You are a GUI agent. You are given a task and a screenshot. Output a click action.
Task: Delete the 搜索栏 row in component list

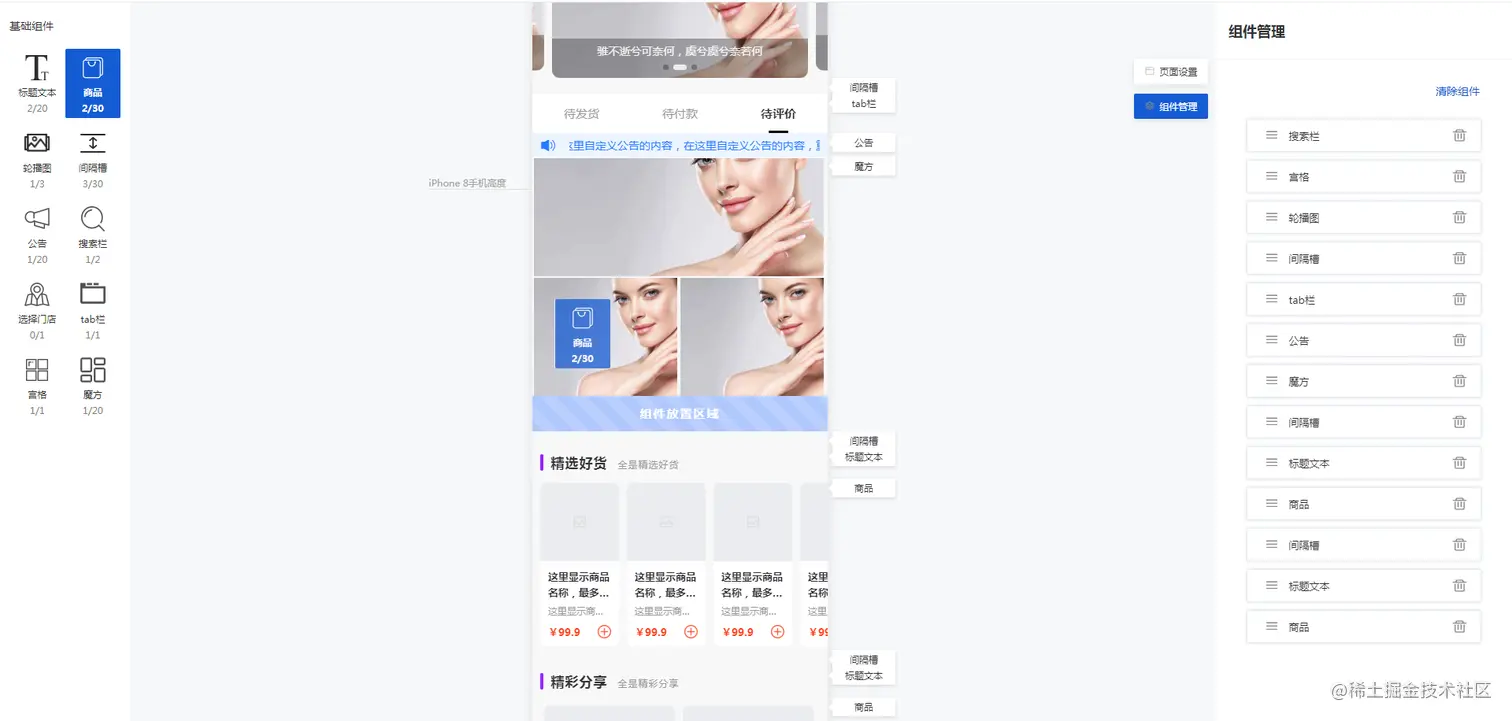click(1459, 136)
